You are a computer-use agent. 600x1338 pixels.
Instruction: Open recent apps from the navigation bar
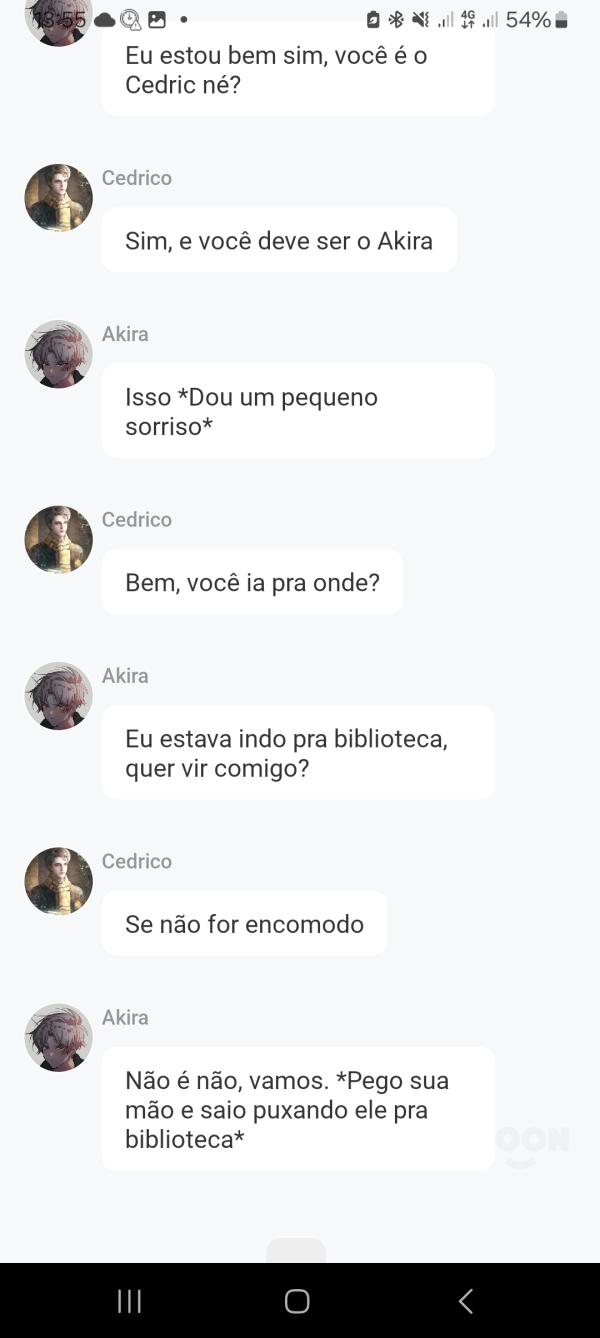(129, 1300)
